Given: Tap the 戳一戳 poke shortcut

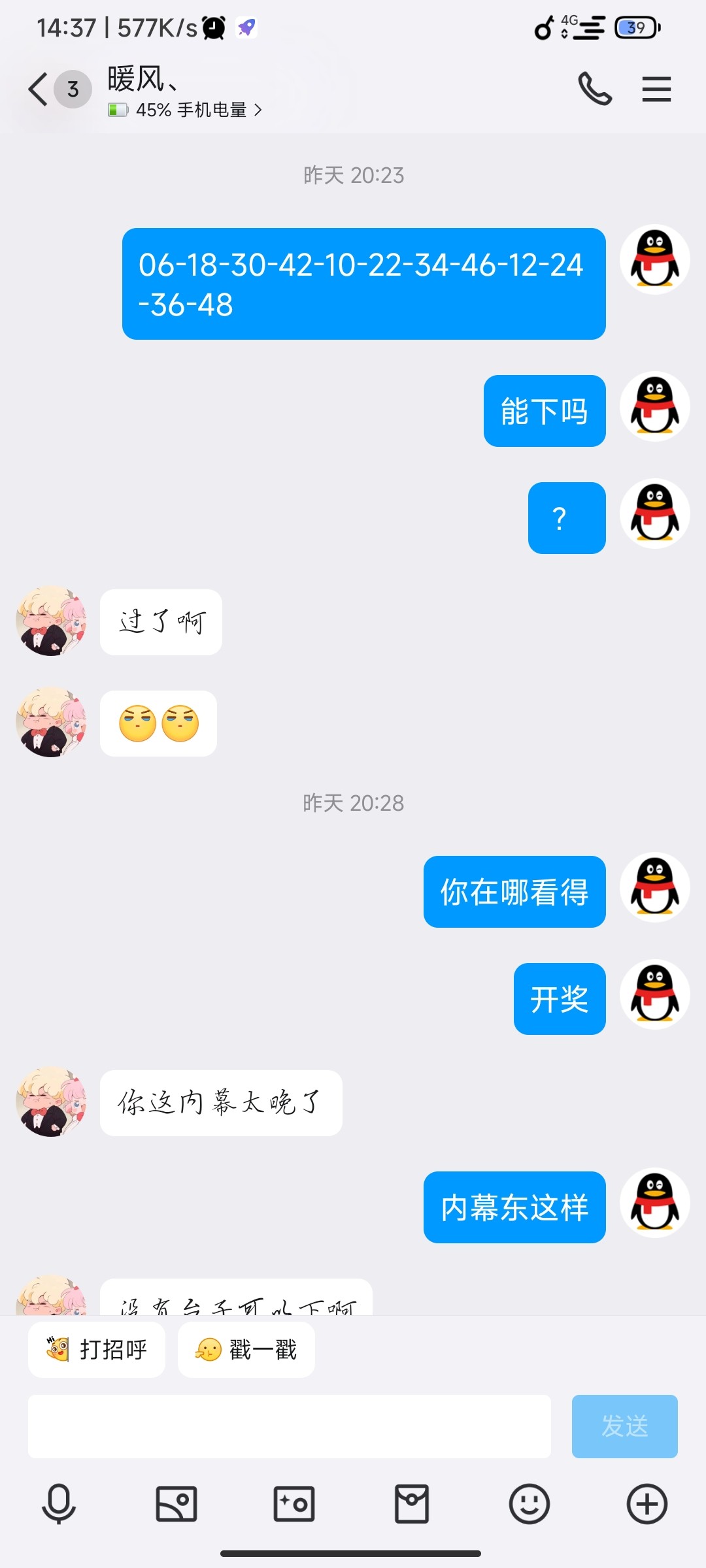Looking at the screenshot, I should 246,1349.
